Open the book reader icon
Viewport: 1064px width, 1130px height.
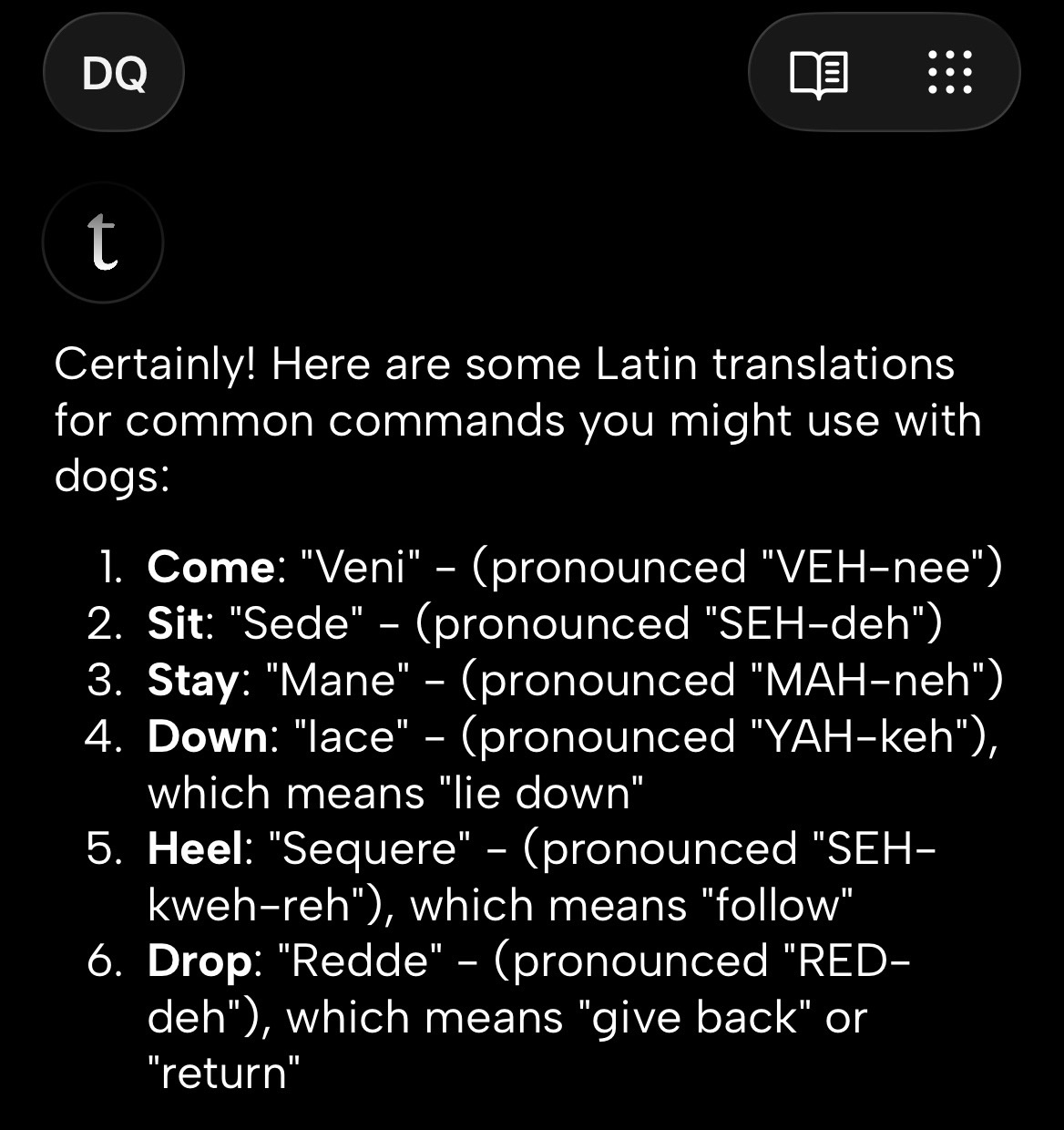coord(819,73)
